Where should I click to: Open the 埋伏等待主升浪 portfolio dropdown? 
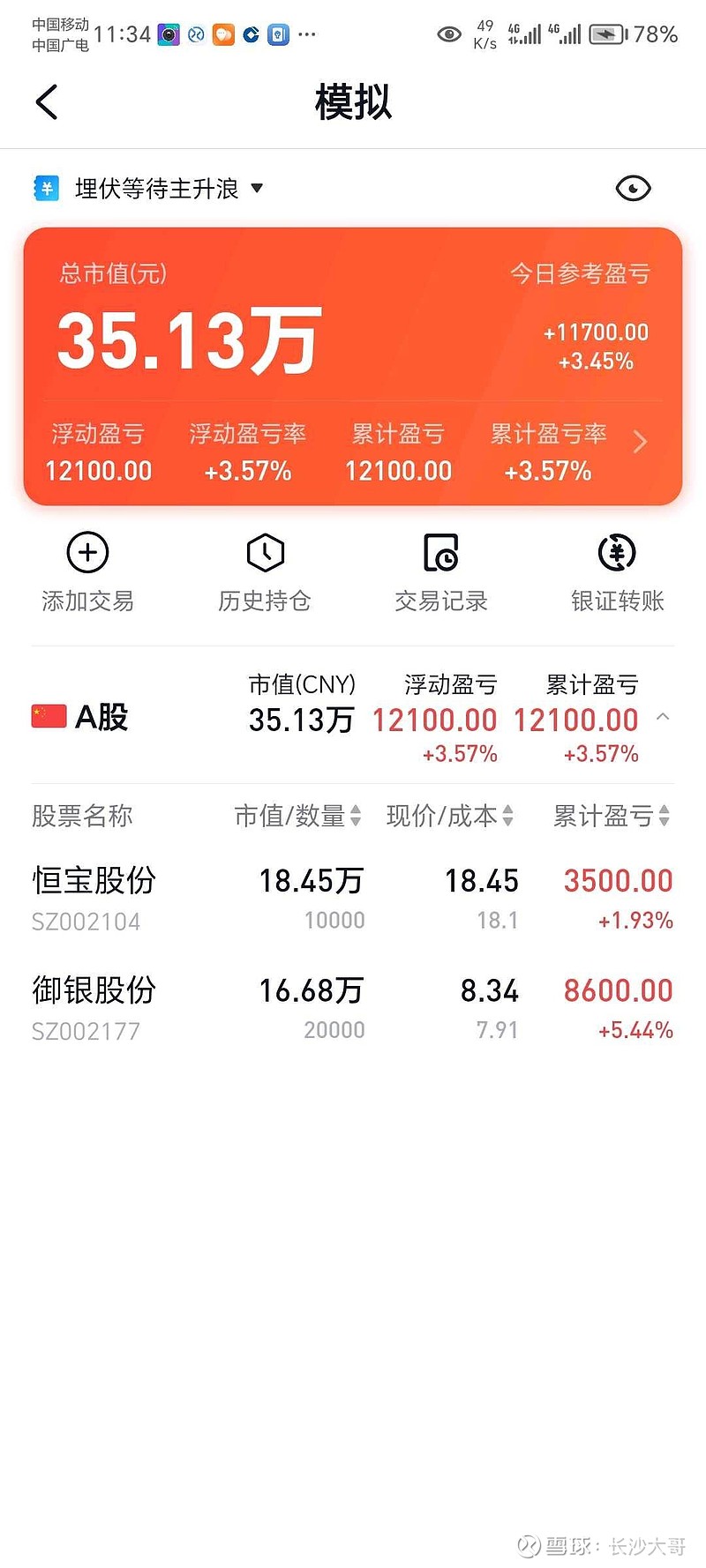point(168,189)
